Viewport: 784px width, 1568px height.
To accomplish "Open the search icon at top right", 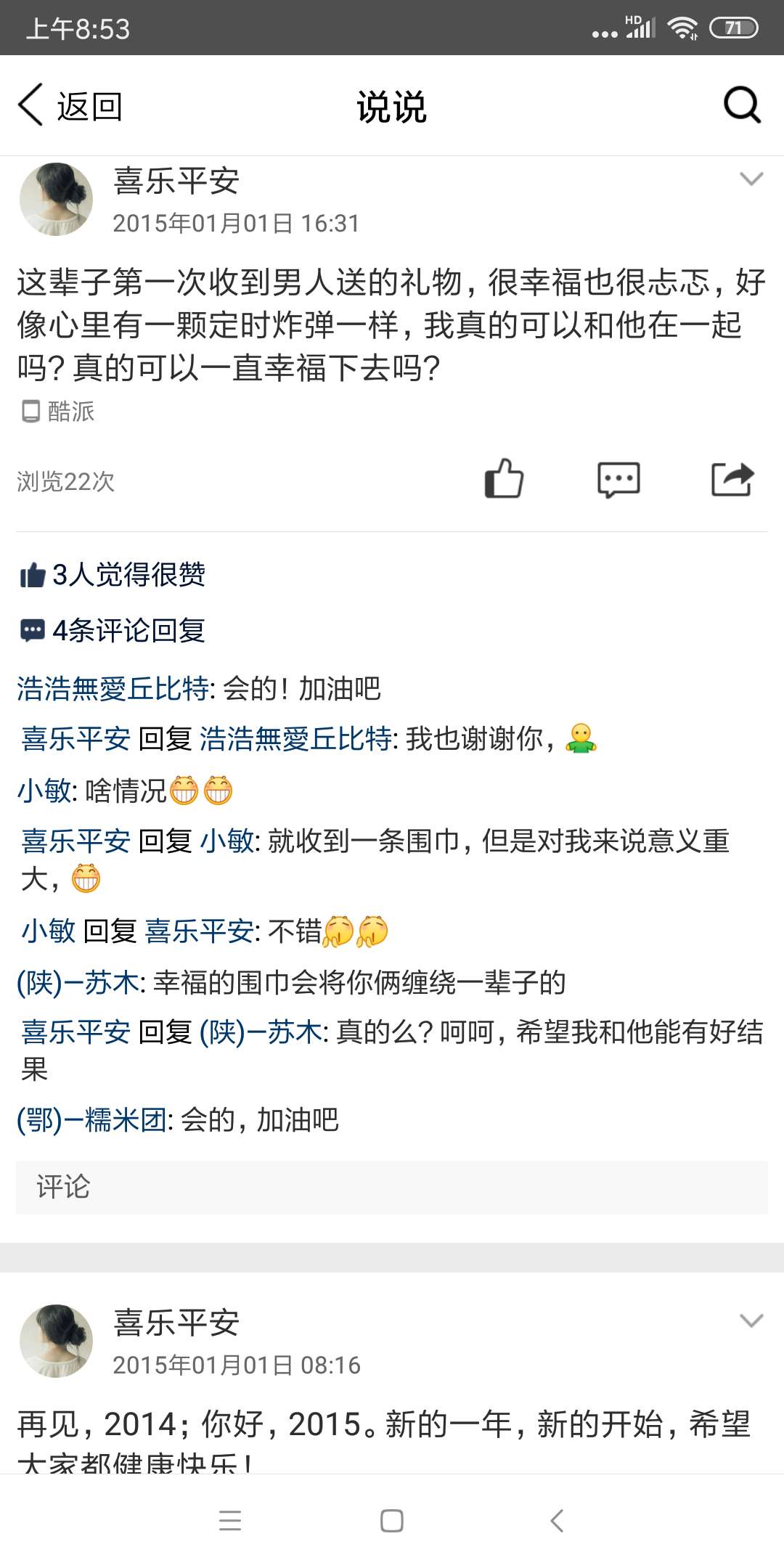I will tap(740, 106).
